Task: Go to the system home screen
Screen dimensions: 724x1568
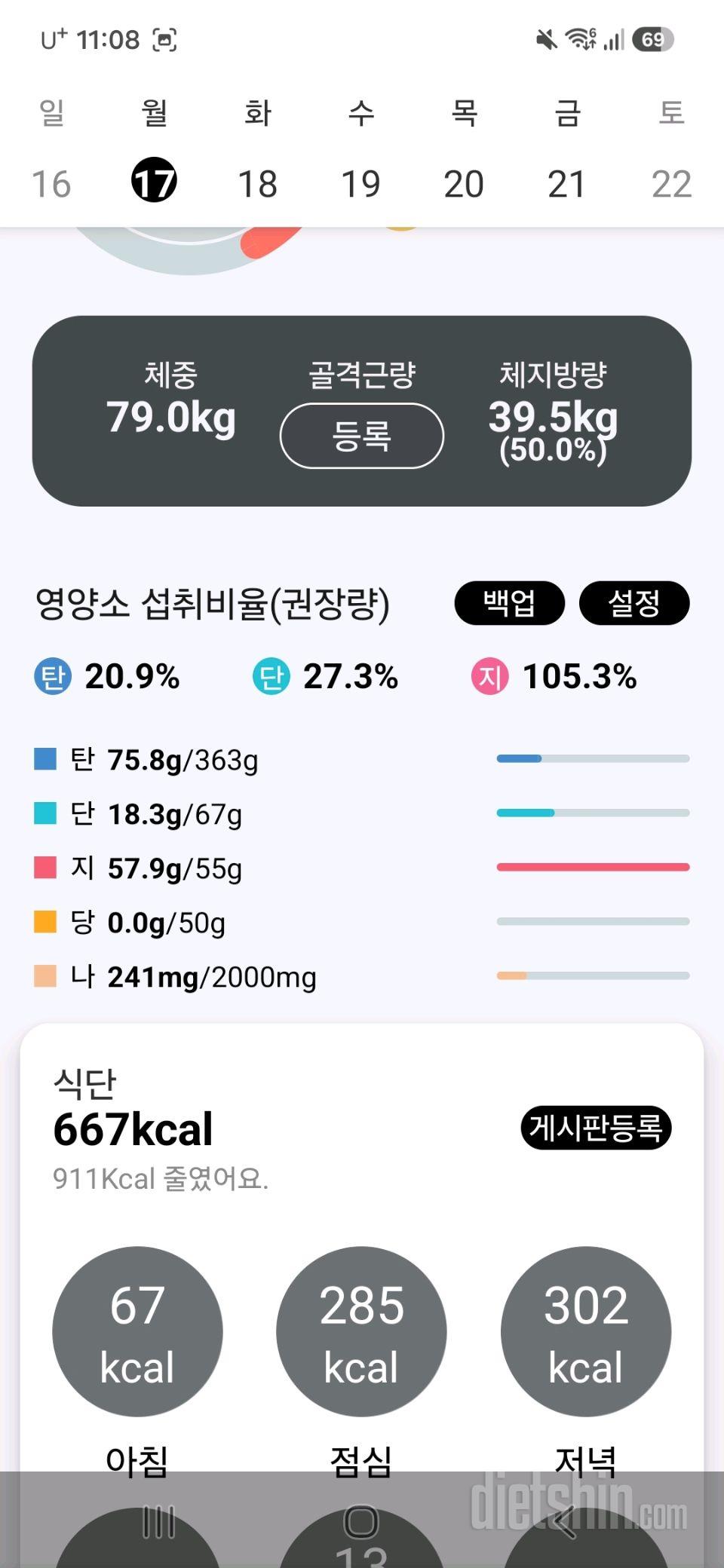Action: (361, 1521)
